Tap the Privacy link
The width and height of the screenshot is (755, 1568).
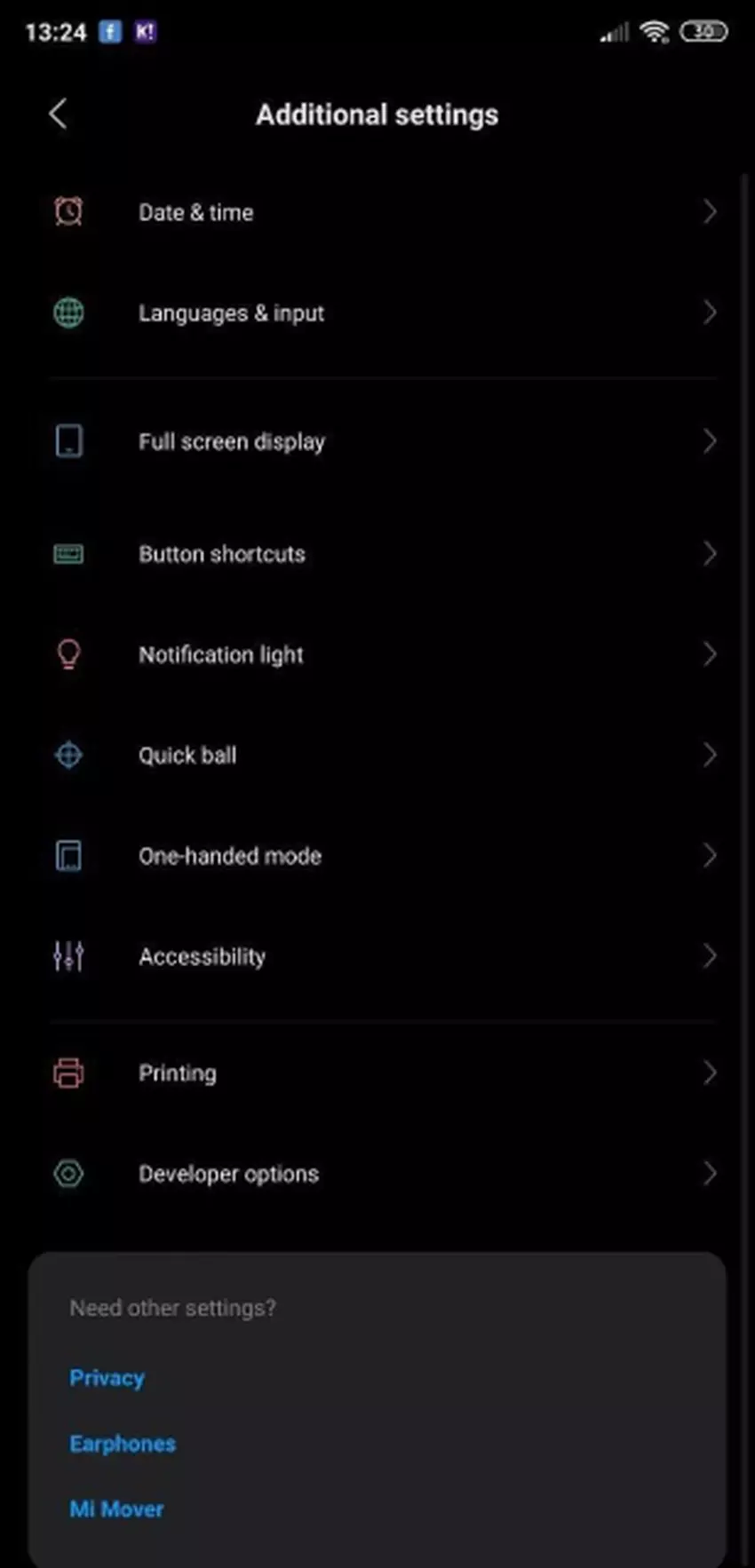point(107,1378)
